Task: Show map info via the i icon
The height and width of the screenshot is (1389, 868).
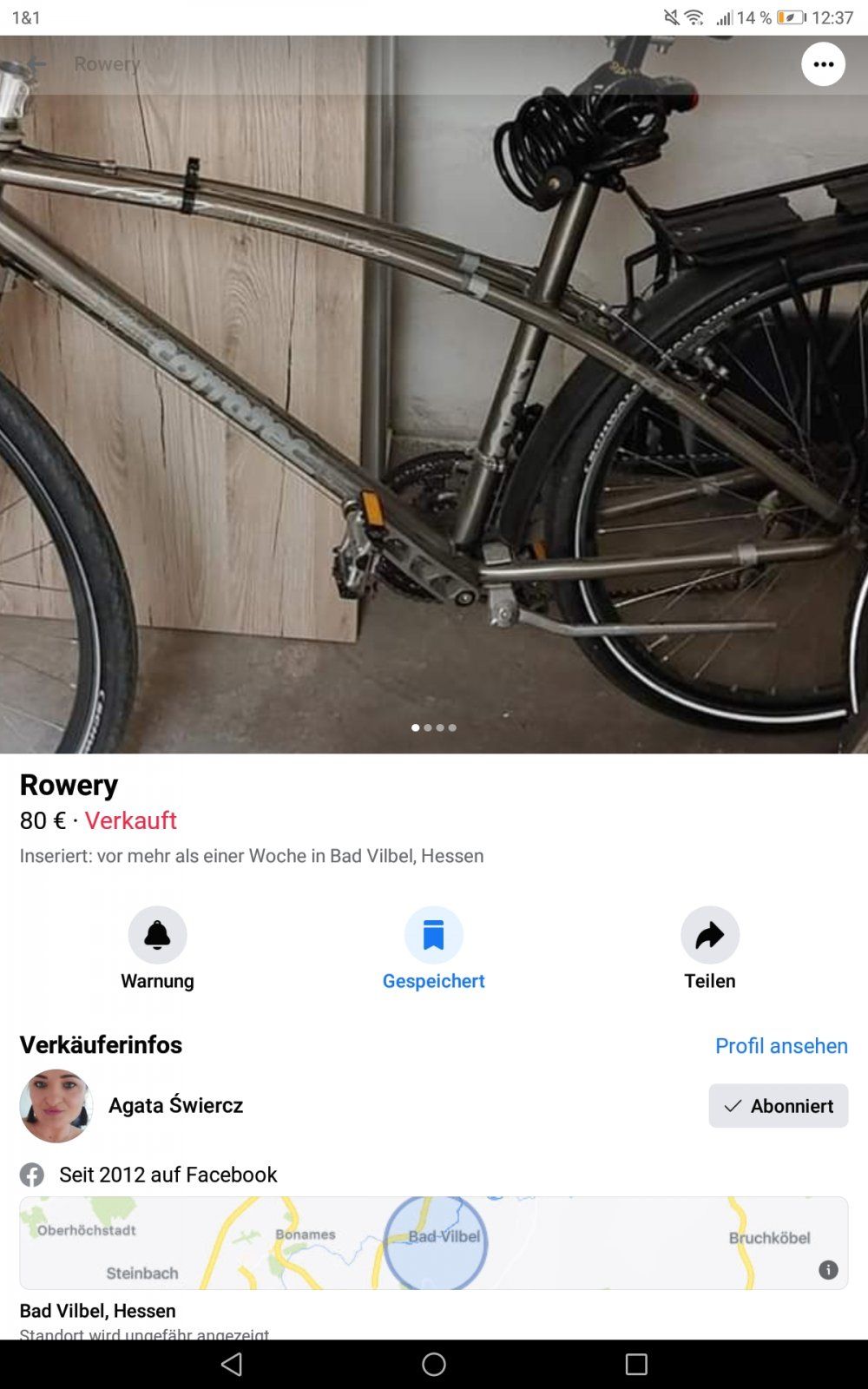Action: [x=828, y=1270]
